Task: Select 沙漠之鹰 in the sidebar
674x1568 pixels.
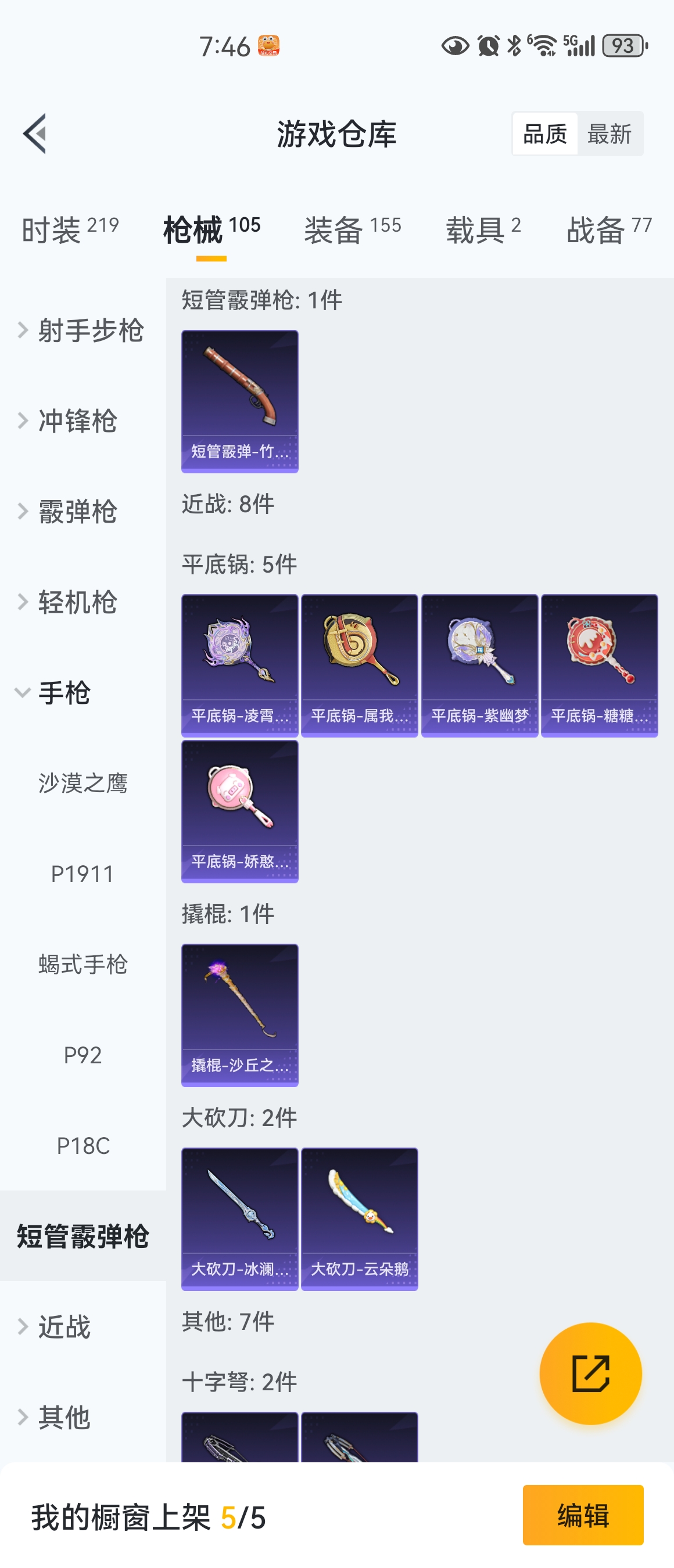Action: click(x=83, y=783)
